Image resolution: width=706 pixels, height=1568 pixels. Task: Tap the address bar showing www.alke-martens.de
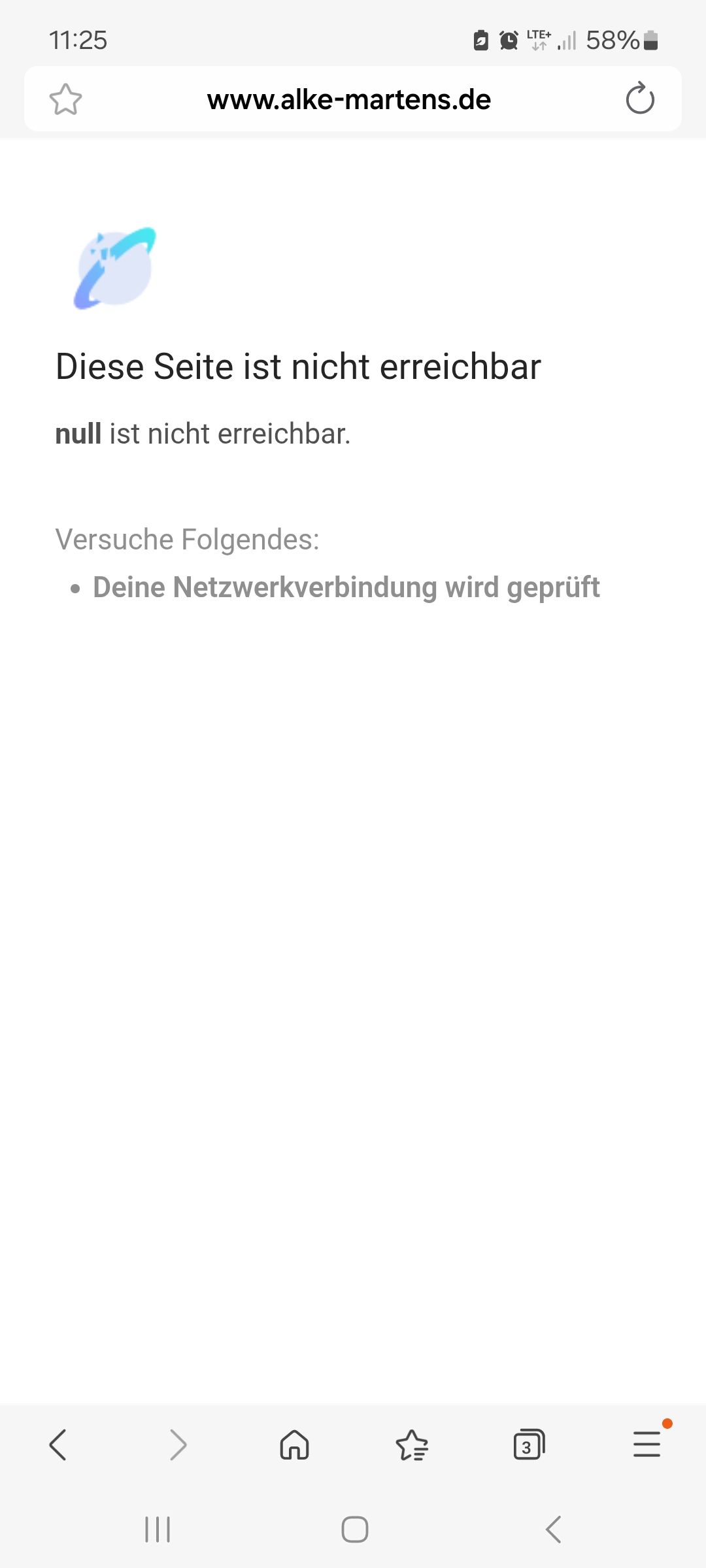click(349, 99)
